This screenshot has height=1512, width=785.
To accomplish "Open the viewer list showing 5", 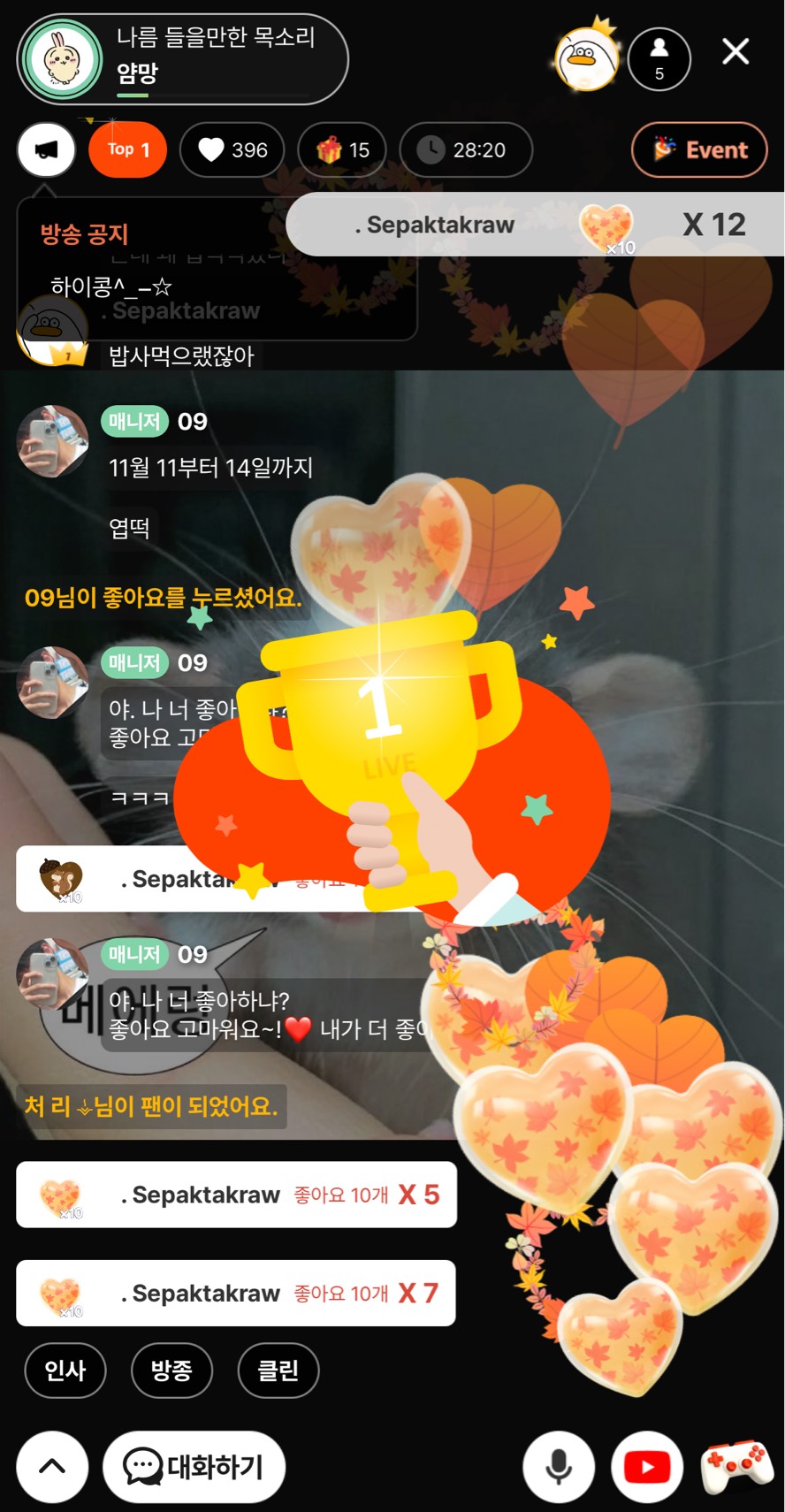I will pos(659,59).
